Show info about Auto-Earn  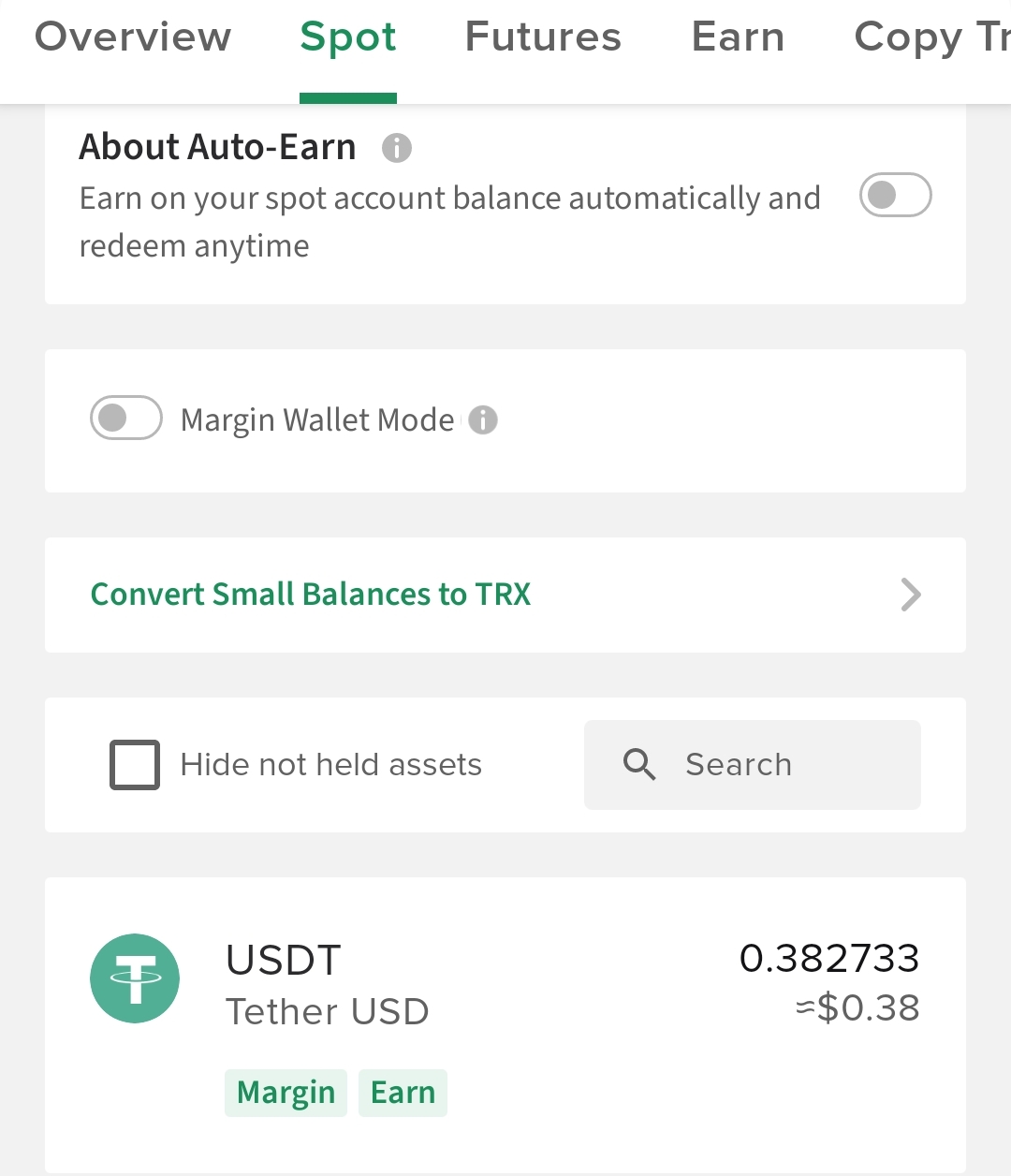point(397,148)
